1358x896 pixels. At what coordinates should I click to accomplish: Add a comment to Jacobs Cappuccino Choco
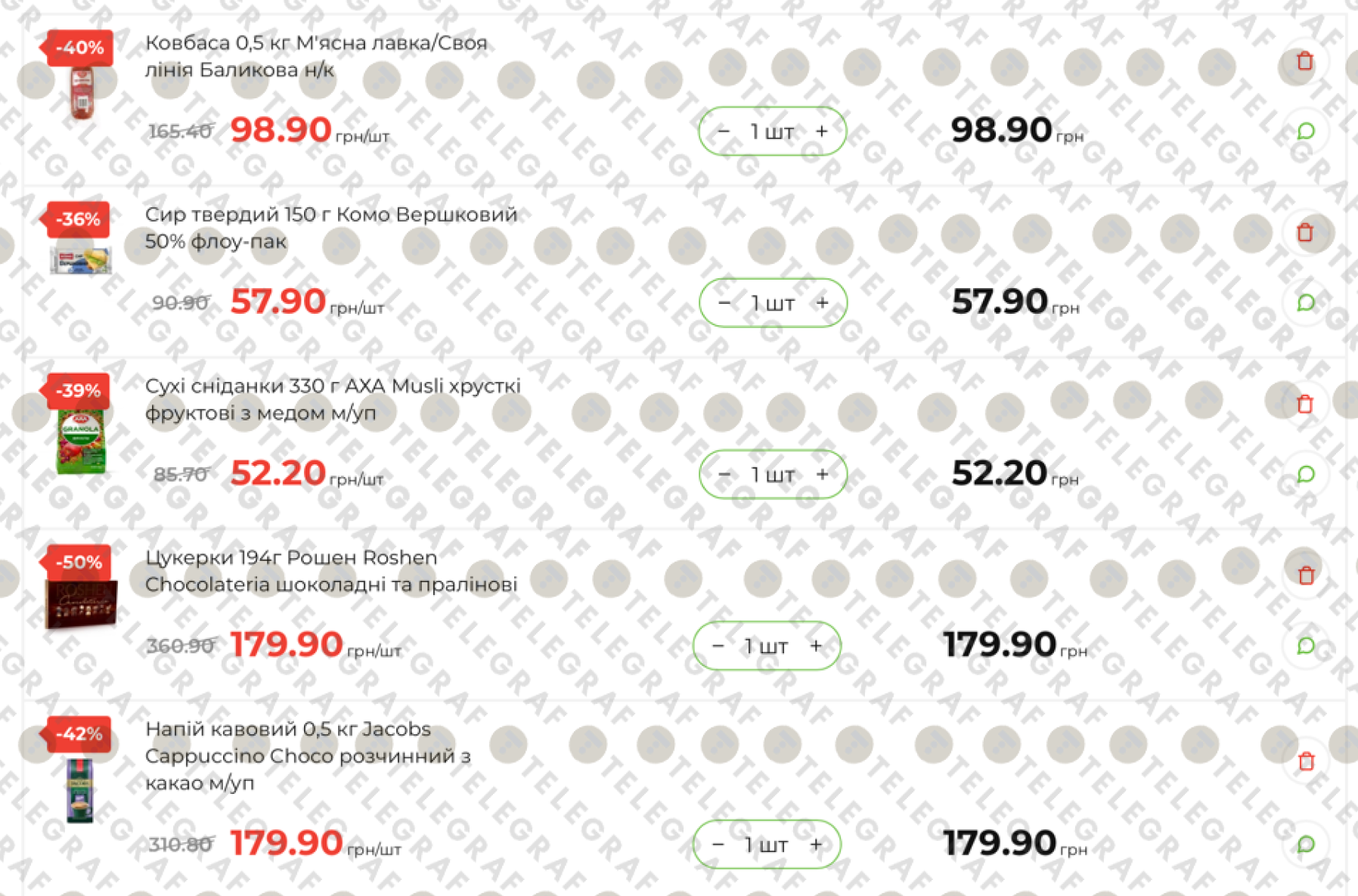click(x=1305, y=845)
